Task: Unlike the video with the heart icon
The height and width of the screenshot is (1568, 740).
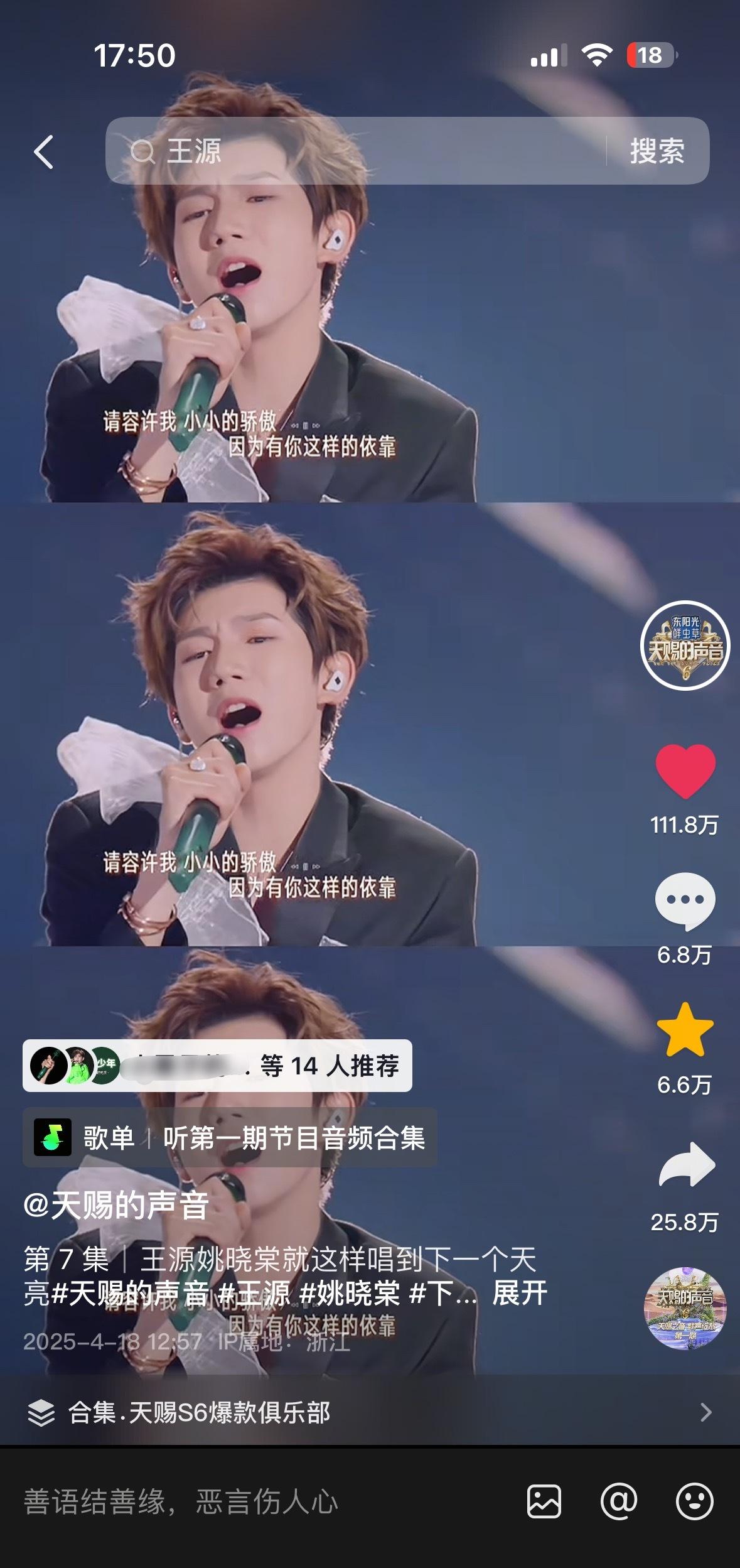Action: tap(685, 771)
